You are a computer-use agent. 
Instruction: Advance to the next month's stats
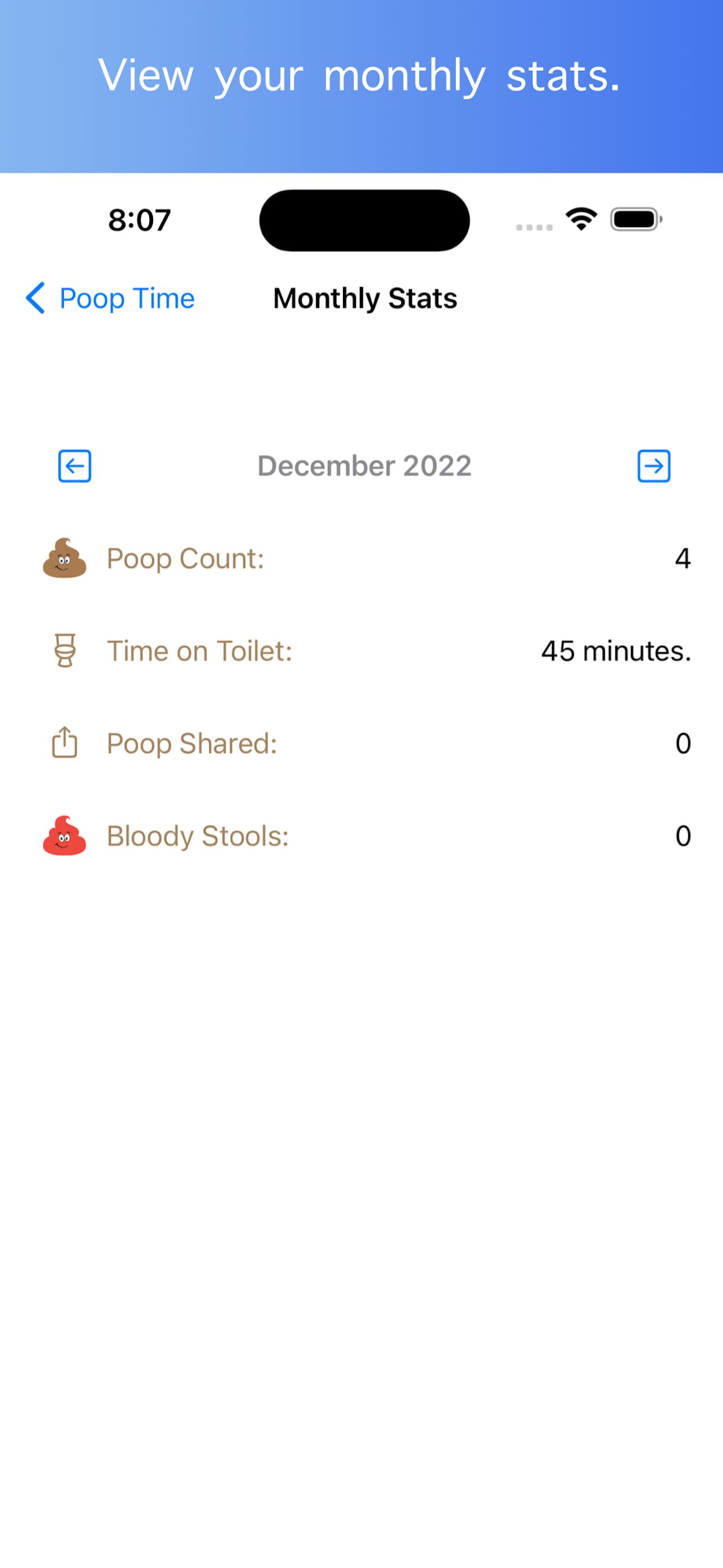654,466
